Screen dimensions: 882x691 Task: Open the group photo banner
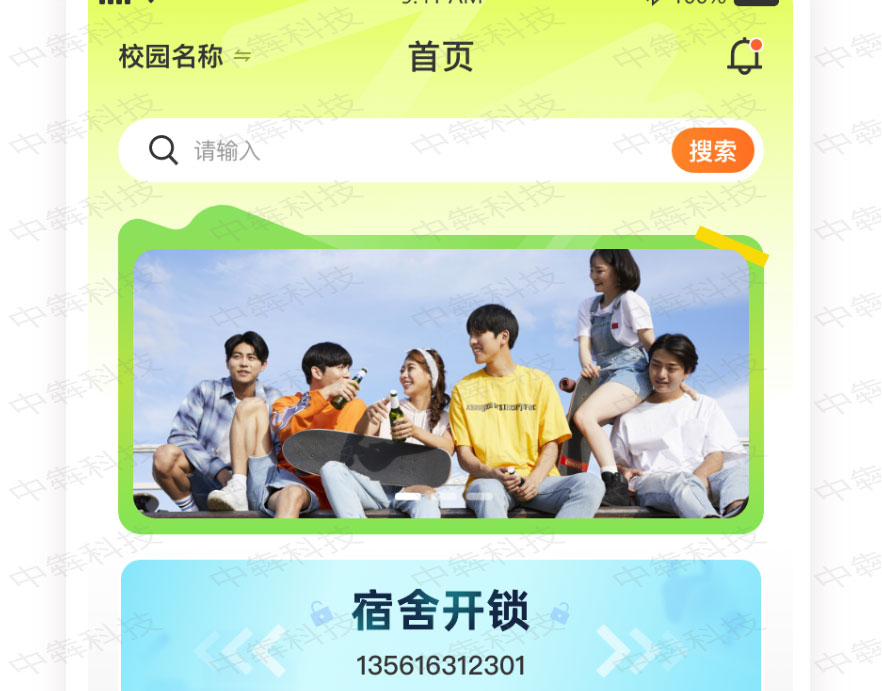(440, 383)
